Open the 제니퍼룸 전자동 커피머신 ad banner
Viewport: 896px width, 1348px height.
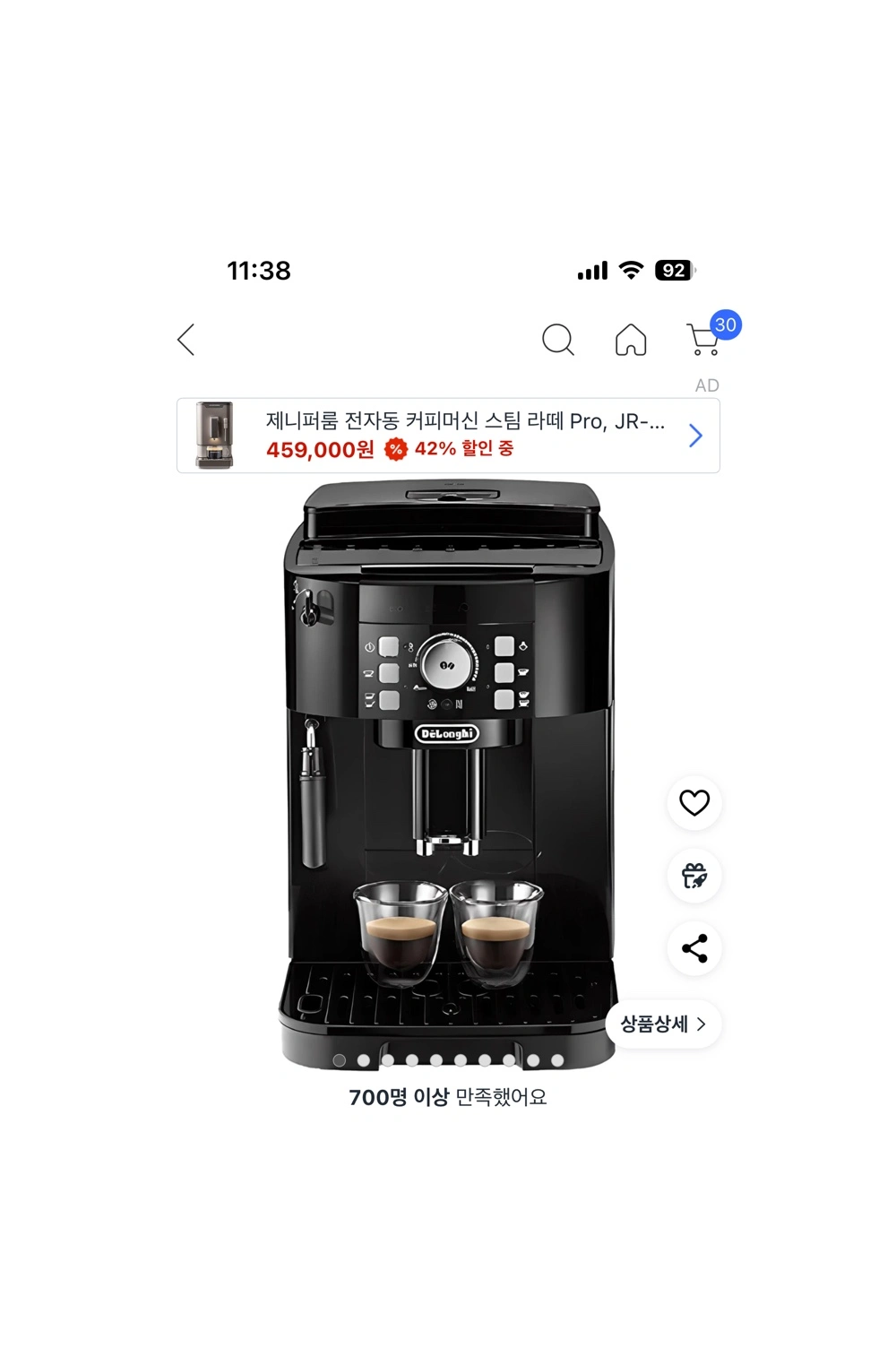[448, 436]
